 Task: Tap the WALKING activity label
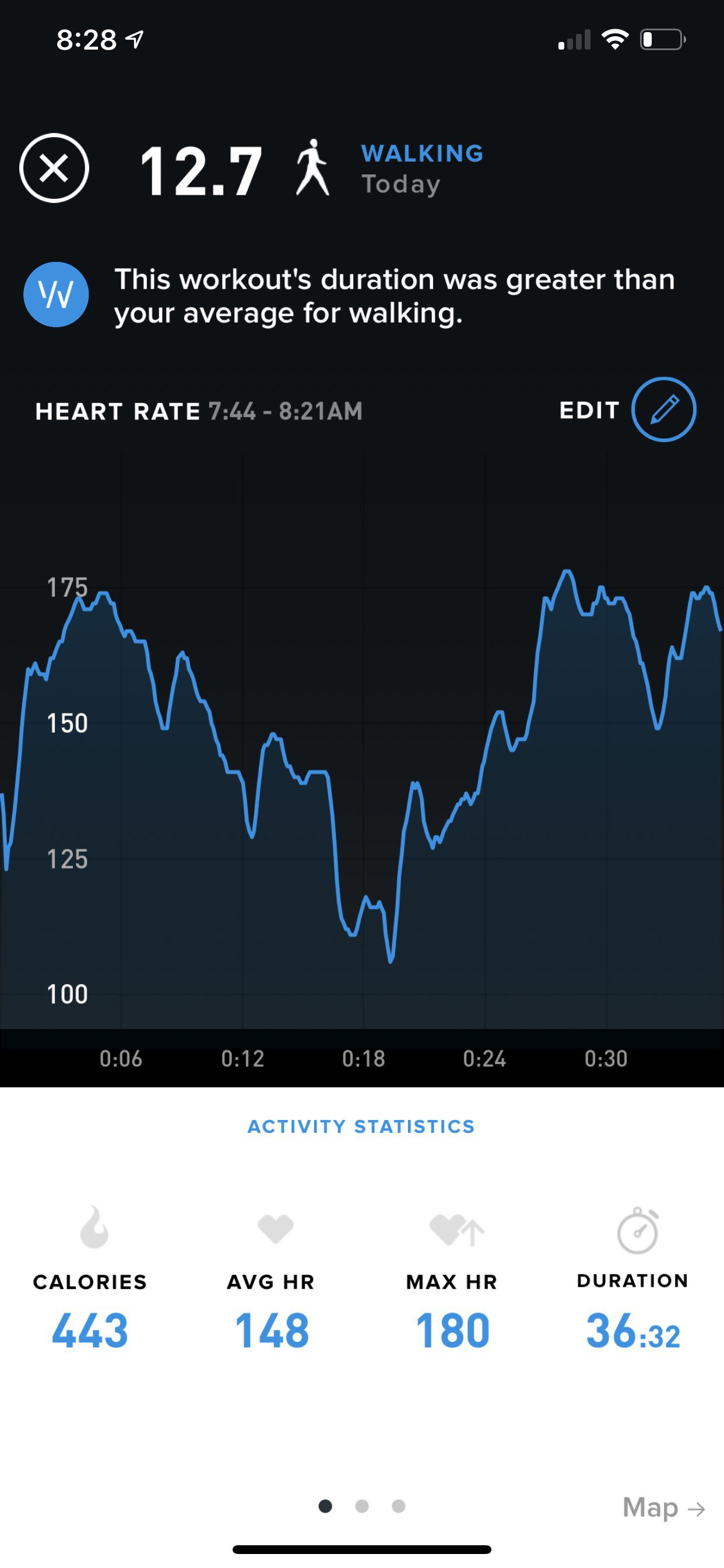pos(422,153)
